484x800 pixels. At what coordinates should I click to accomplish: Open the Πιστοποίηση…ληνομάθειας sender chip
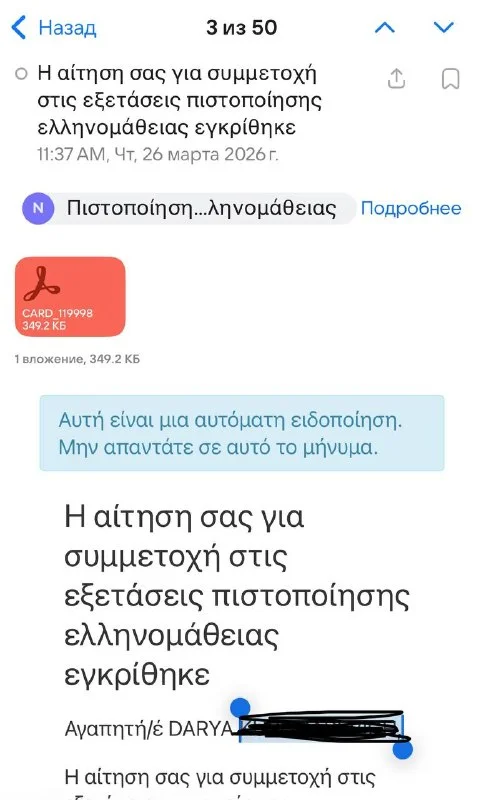[189, 208]
